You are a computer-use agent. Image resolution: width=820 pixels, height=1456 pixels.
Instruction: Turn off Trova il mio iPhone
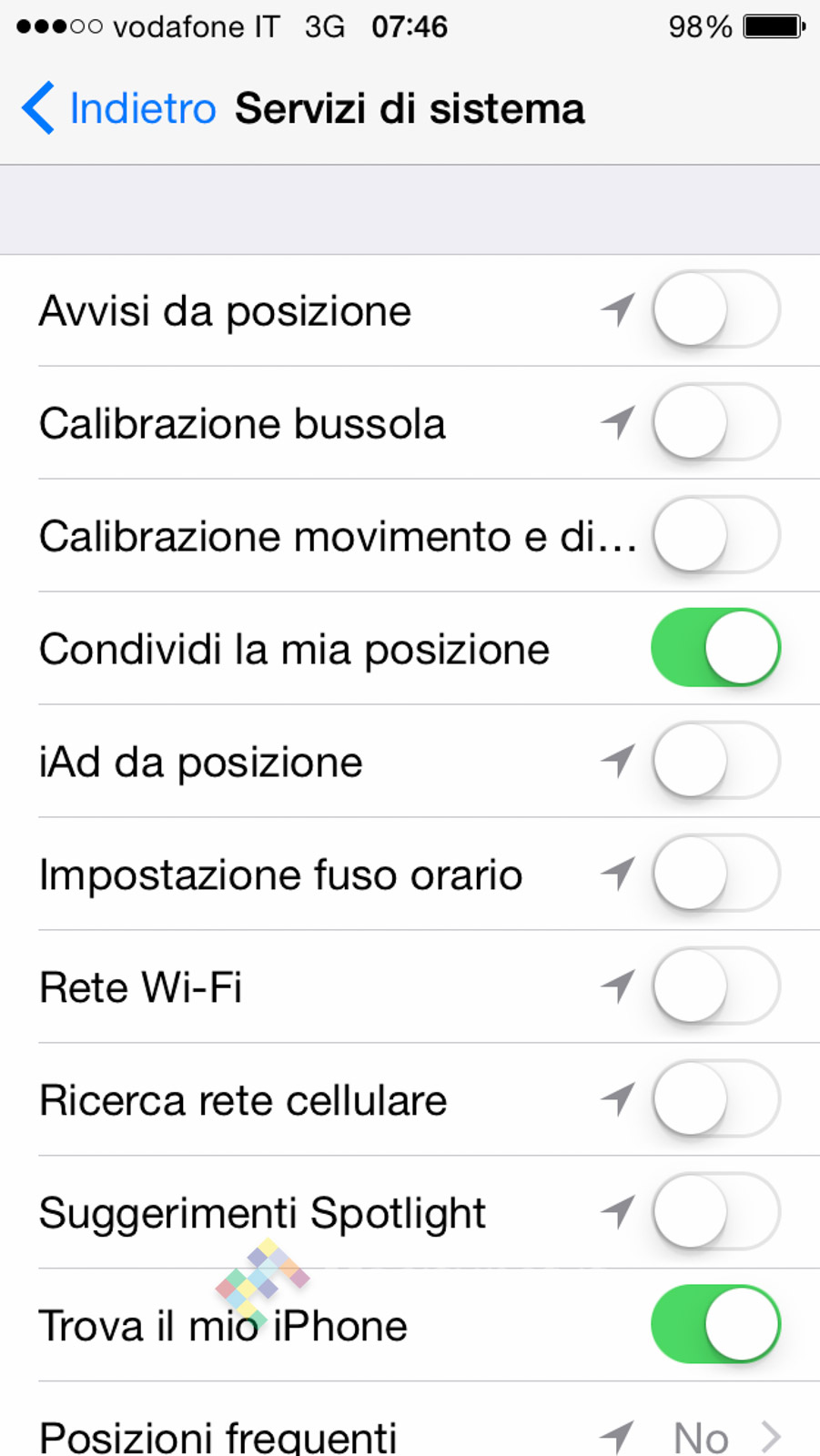[x=715, y=1325]
